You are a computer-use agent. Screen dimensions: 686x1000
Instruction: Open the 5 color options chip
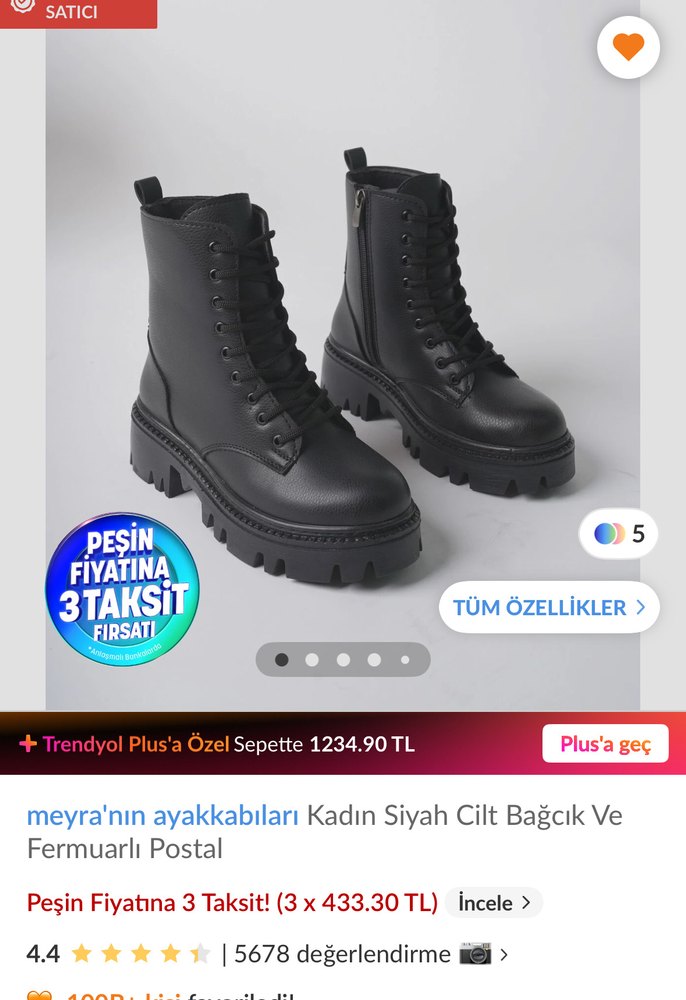coord(619,534)
